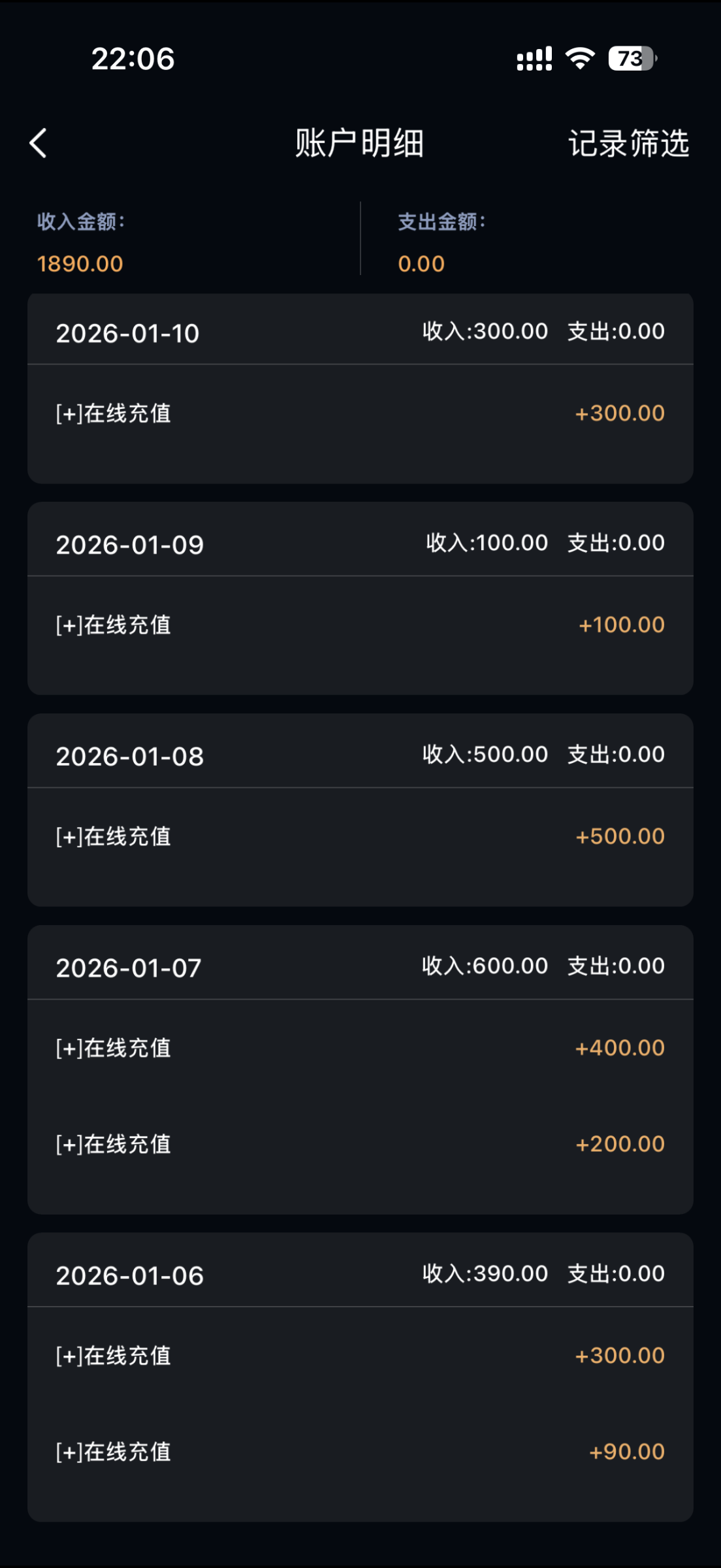Select the total income amount 1890.00

point(80,263)
